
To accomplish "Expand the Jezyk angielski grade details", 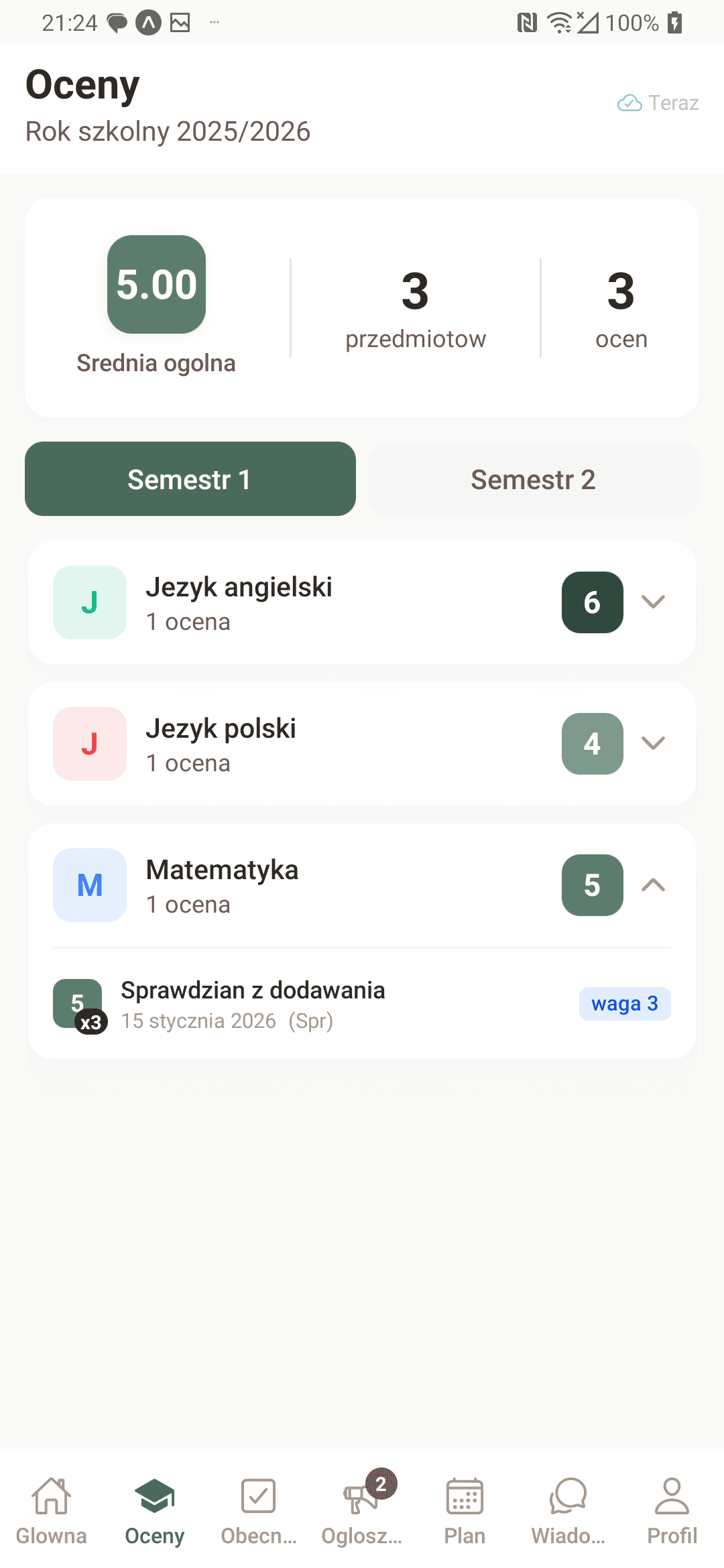I will pos(654,602).
